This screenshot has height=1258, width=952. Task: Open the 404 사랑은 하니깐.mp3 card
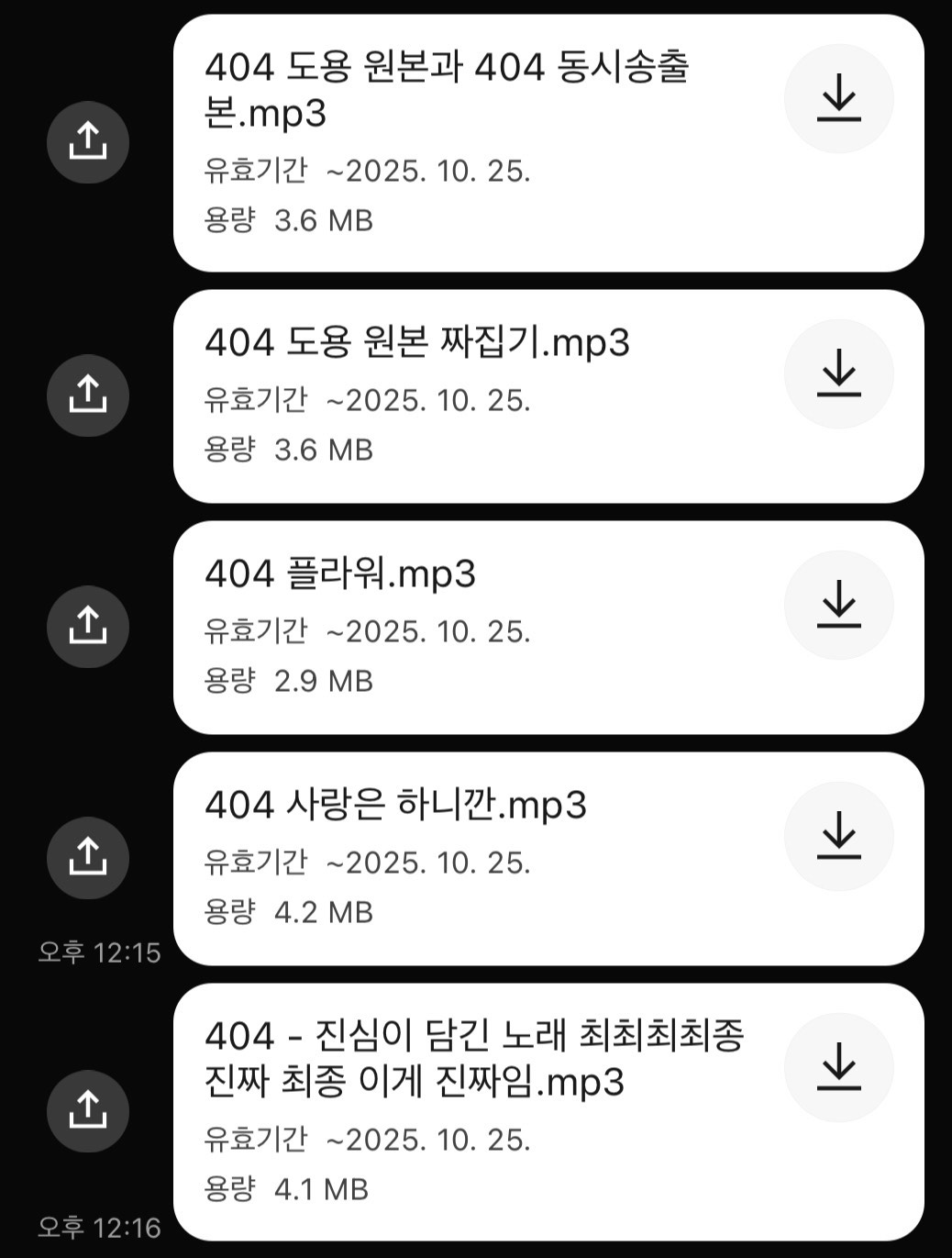459,859
